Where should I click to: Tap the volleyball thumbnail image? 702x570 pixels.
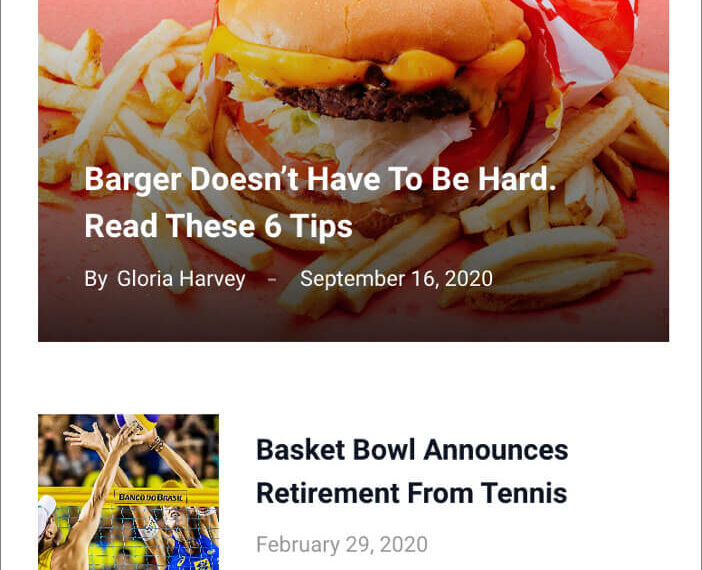pyautogui.click(x=128, y=492)
